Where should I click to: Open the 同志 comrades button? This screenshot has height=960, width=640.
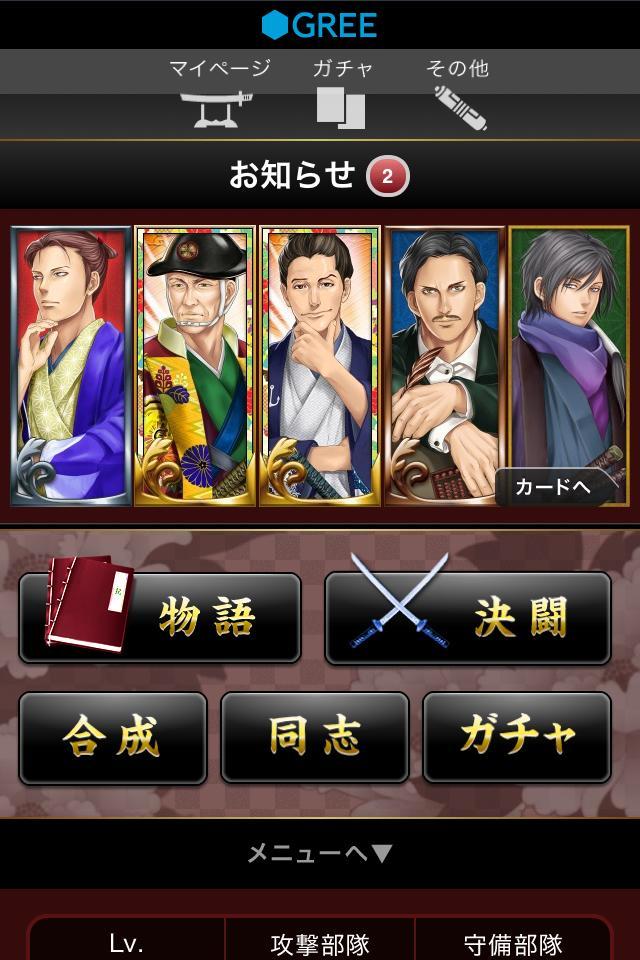pos(314,737)
